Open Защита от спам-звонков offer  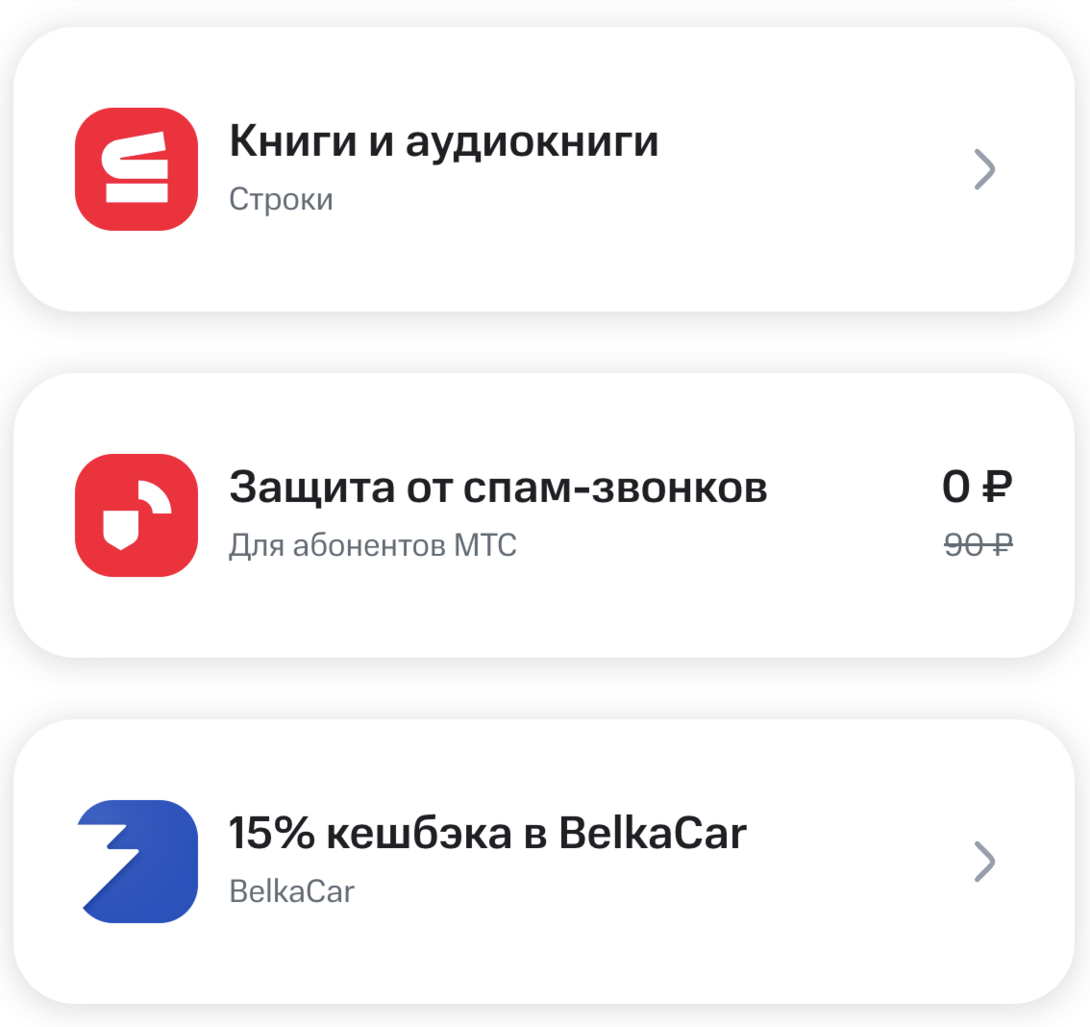point(543,515)
